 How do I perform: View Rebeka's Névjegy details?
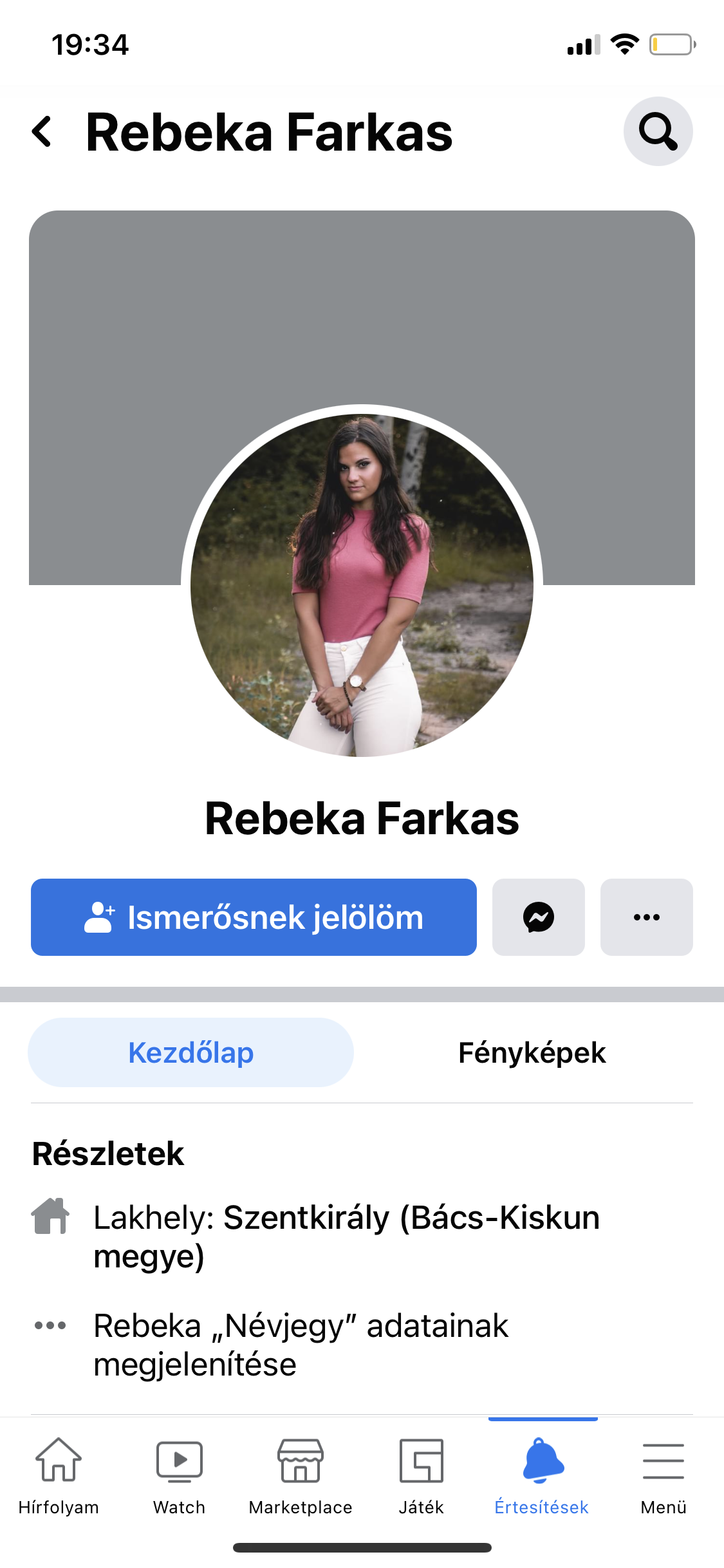301,1344
